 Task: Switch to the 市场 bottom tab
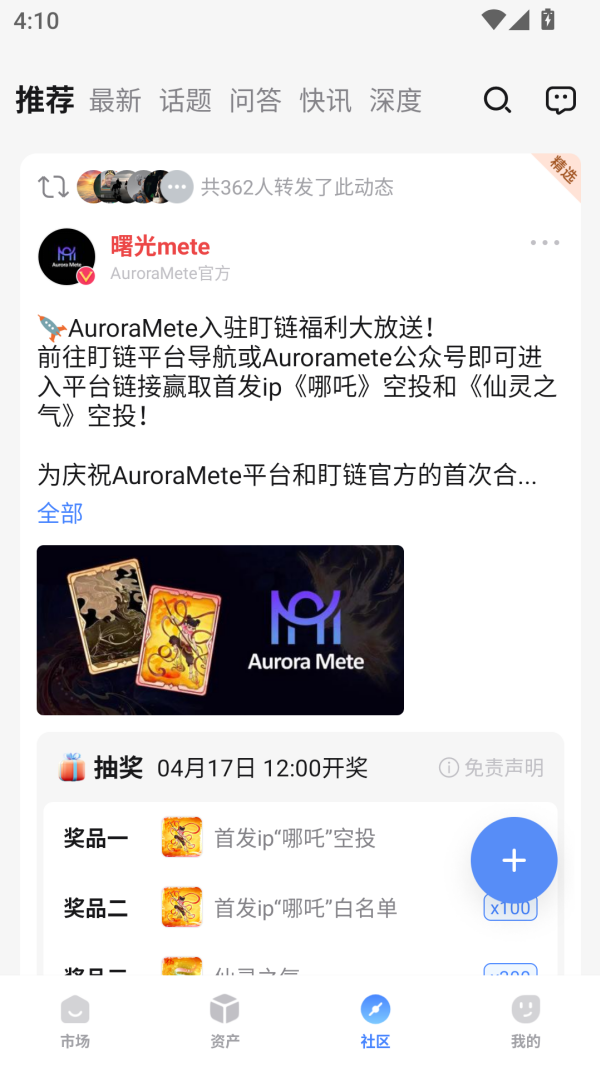pyautogui.click(x=75, y=1021)
